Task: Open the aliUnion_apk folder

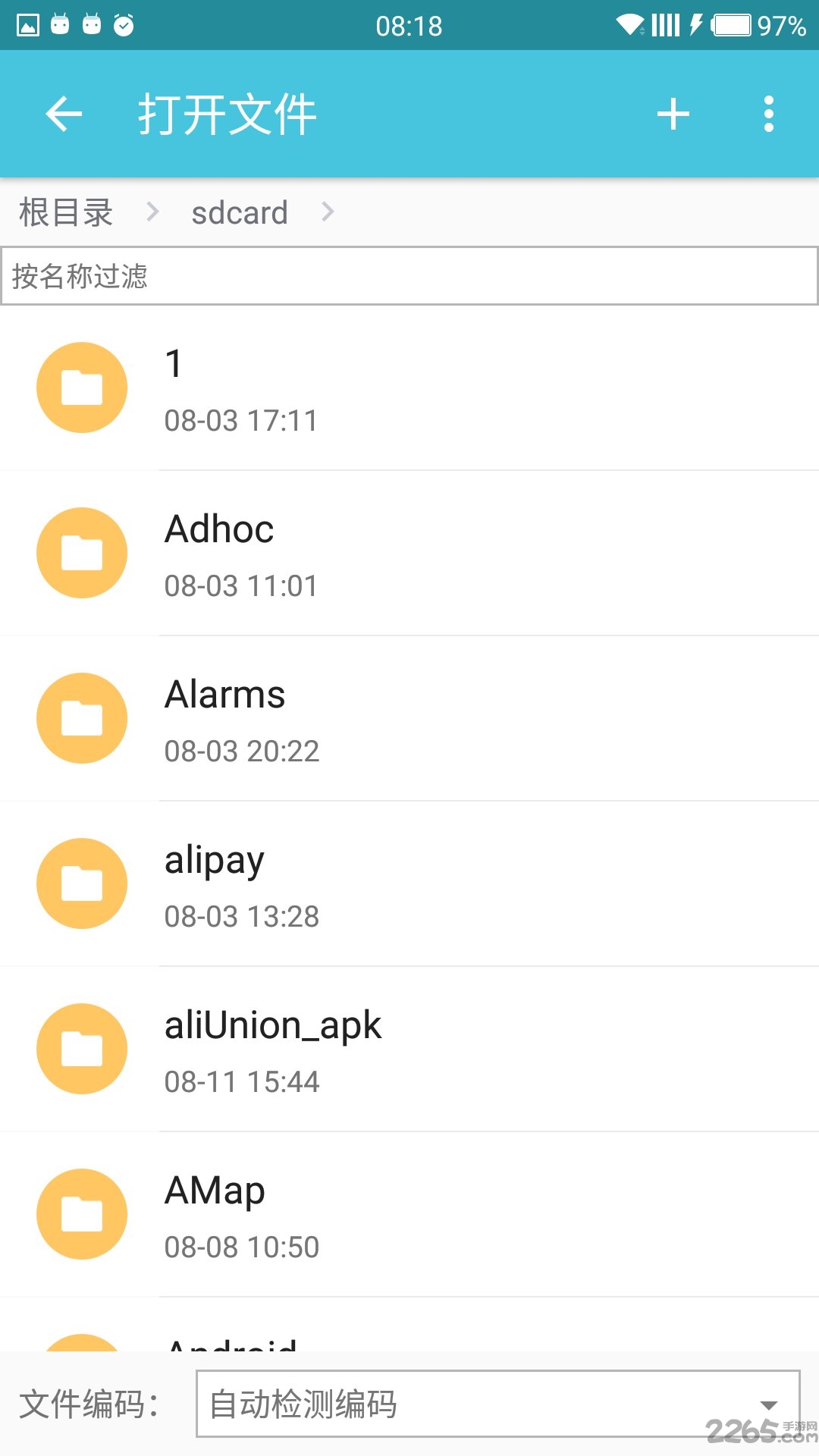Action: 409,1049
